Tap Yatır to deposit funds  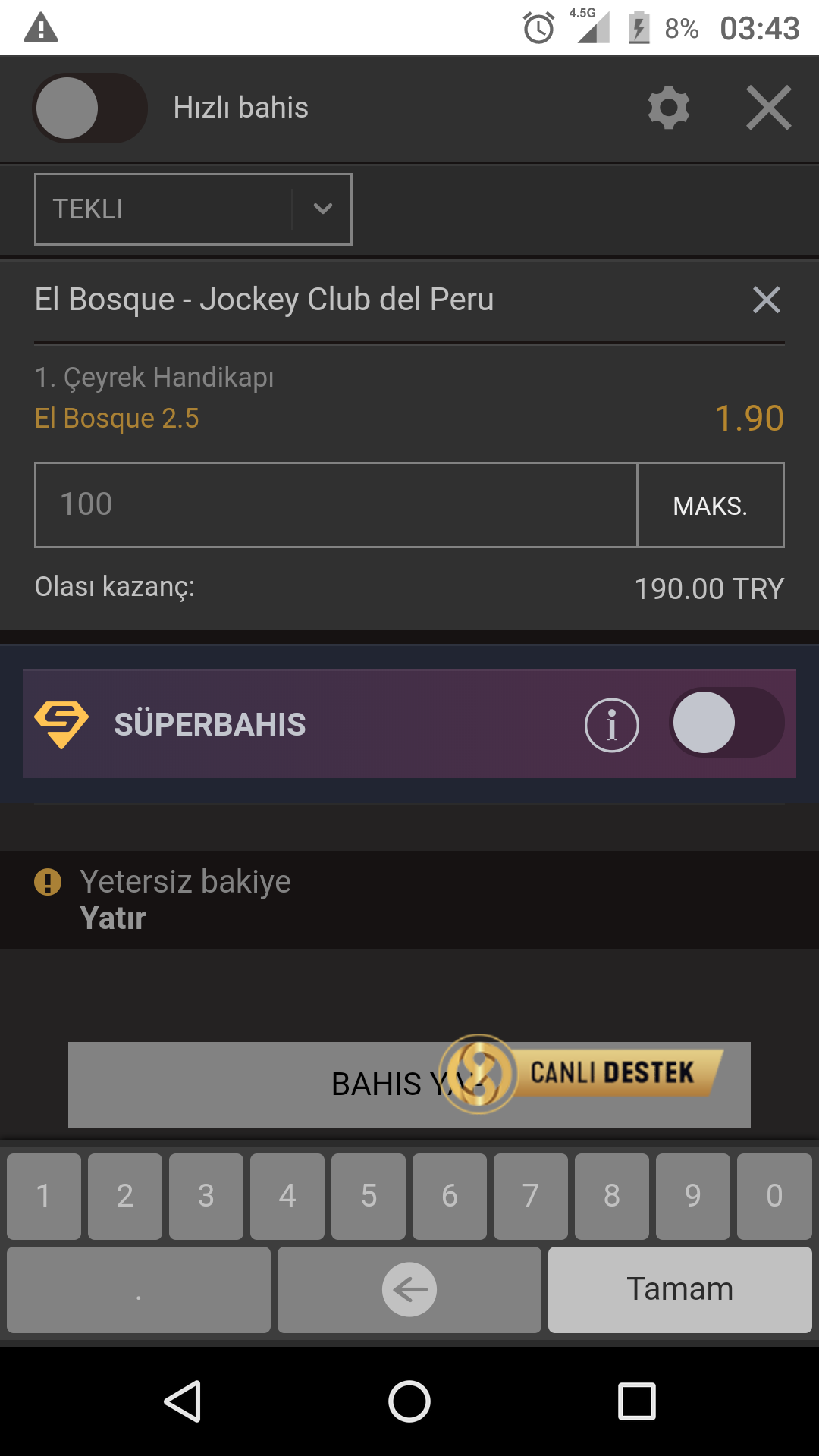point(113,918)
